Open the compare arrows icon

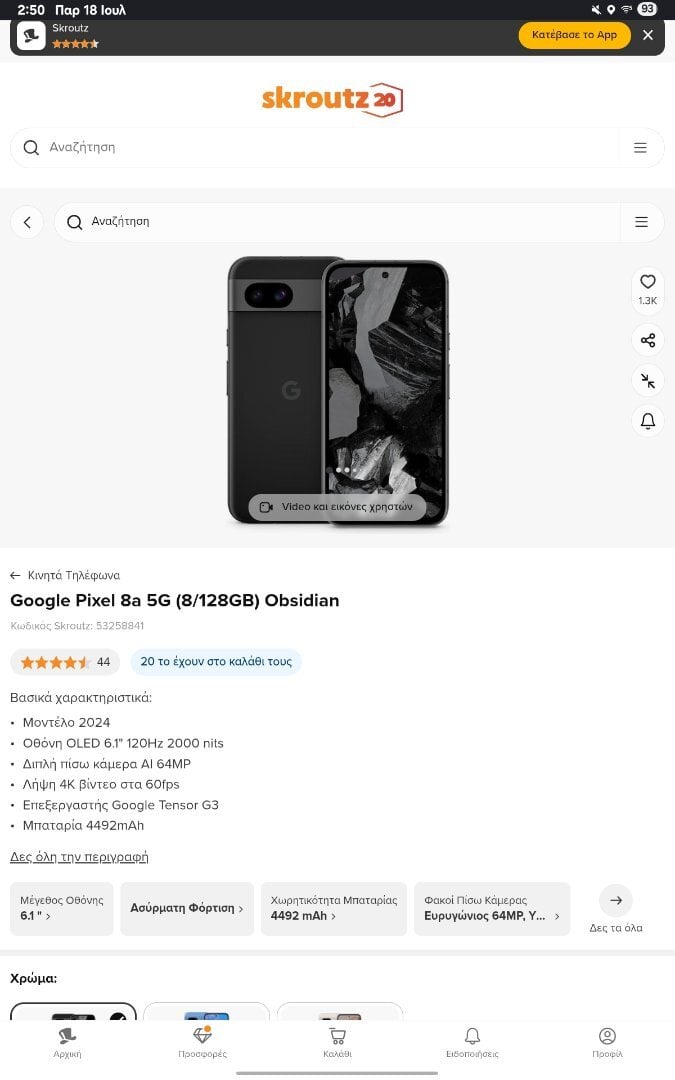click(x=647, y=381)
